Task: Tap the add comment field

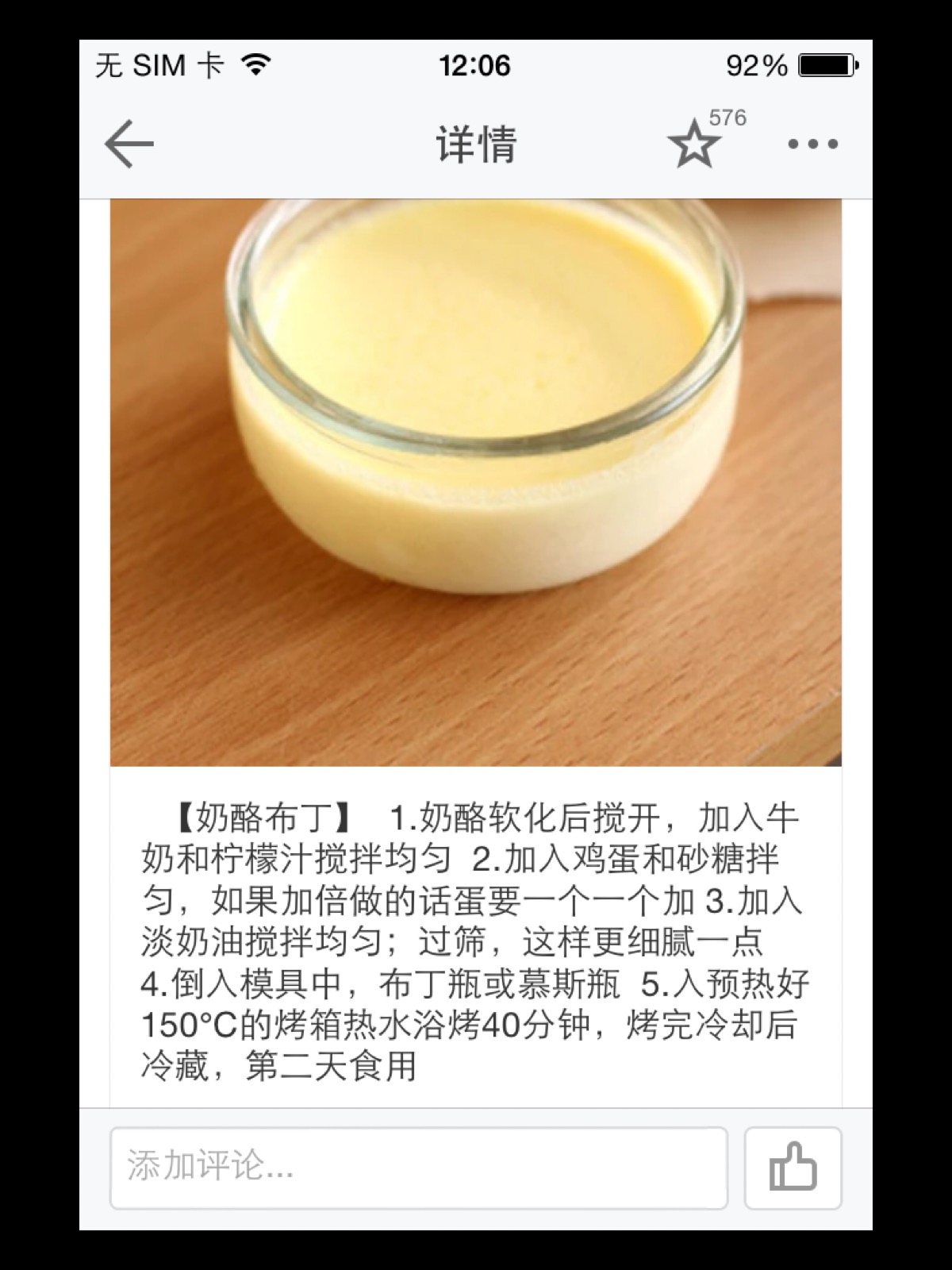Action: [x=418, y=1168]
